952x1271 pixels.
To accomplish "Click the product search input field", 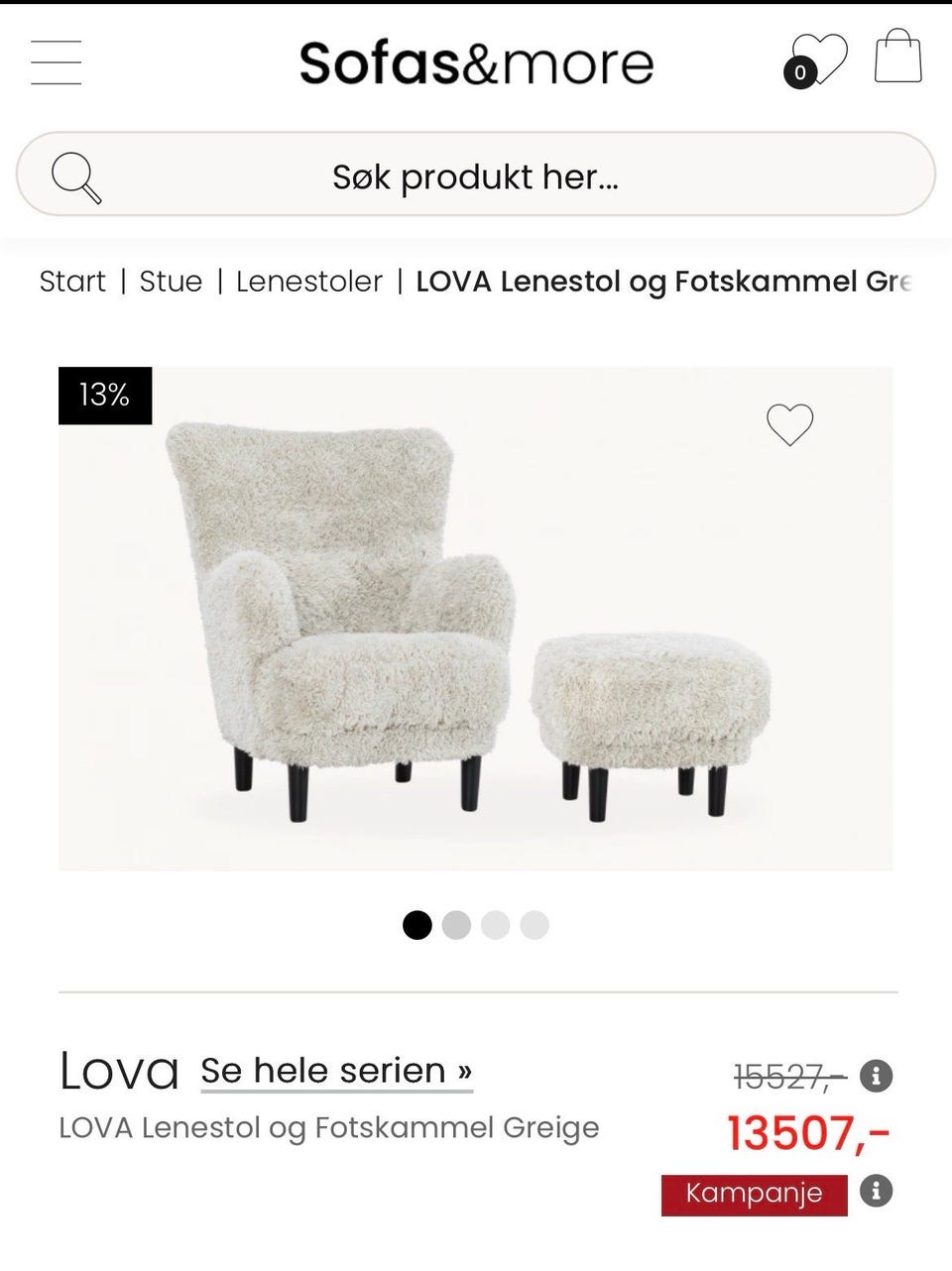I will (x=476, y=174).
